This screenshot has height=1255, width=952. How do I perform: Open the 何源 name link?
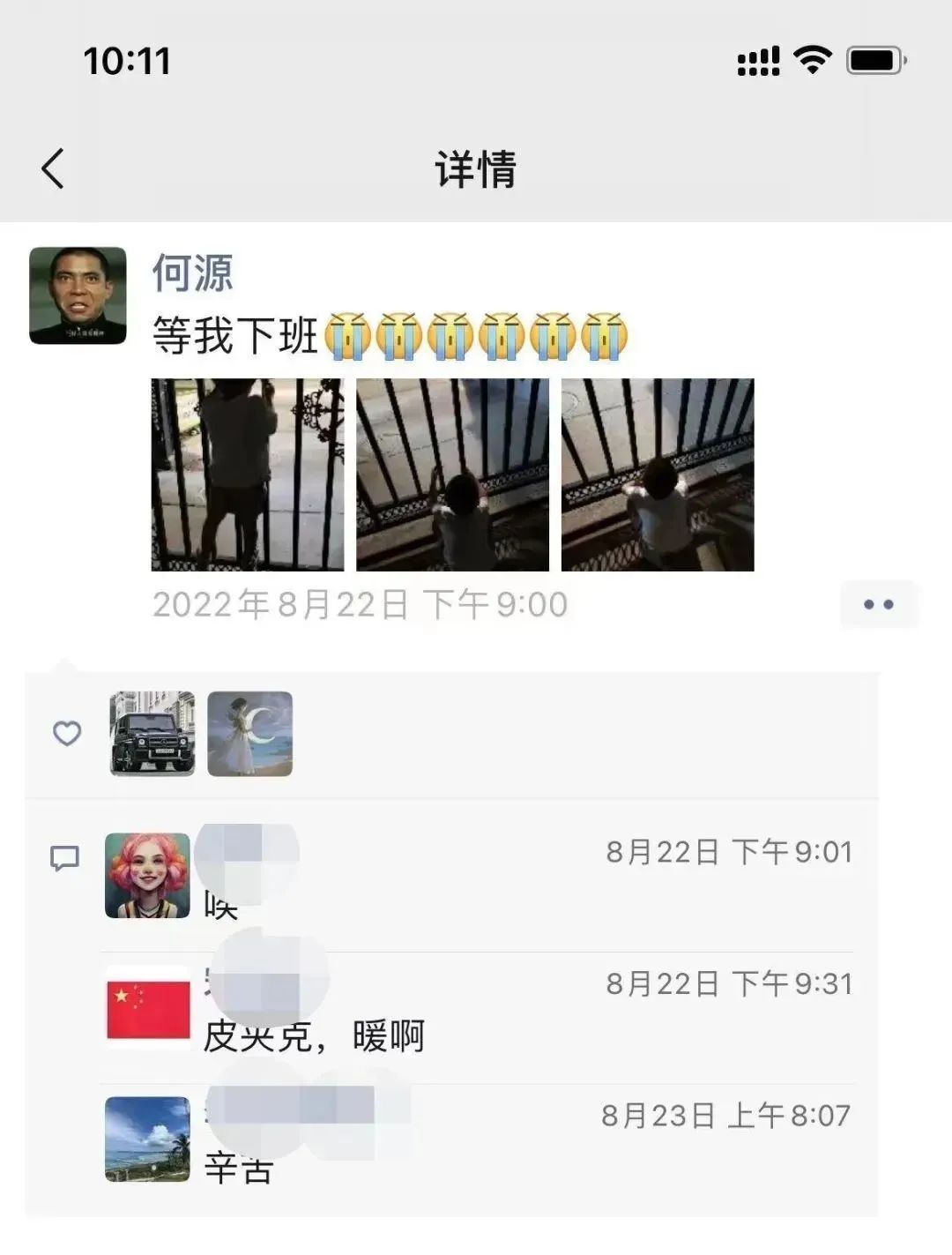[x=192, y=273]
